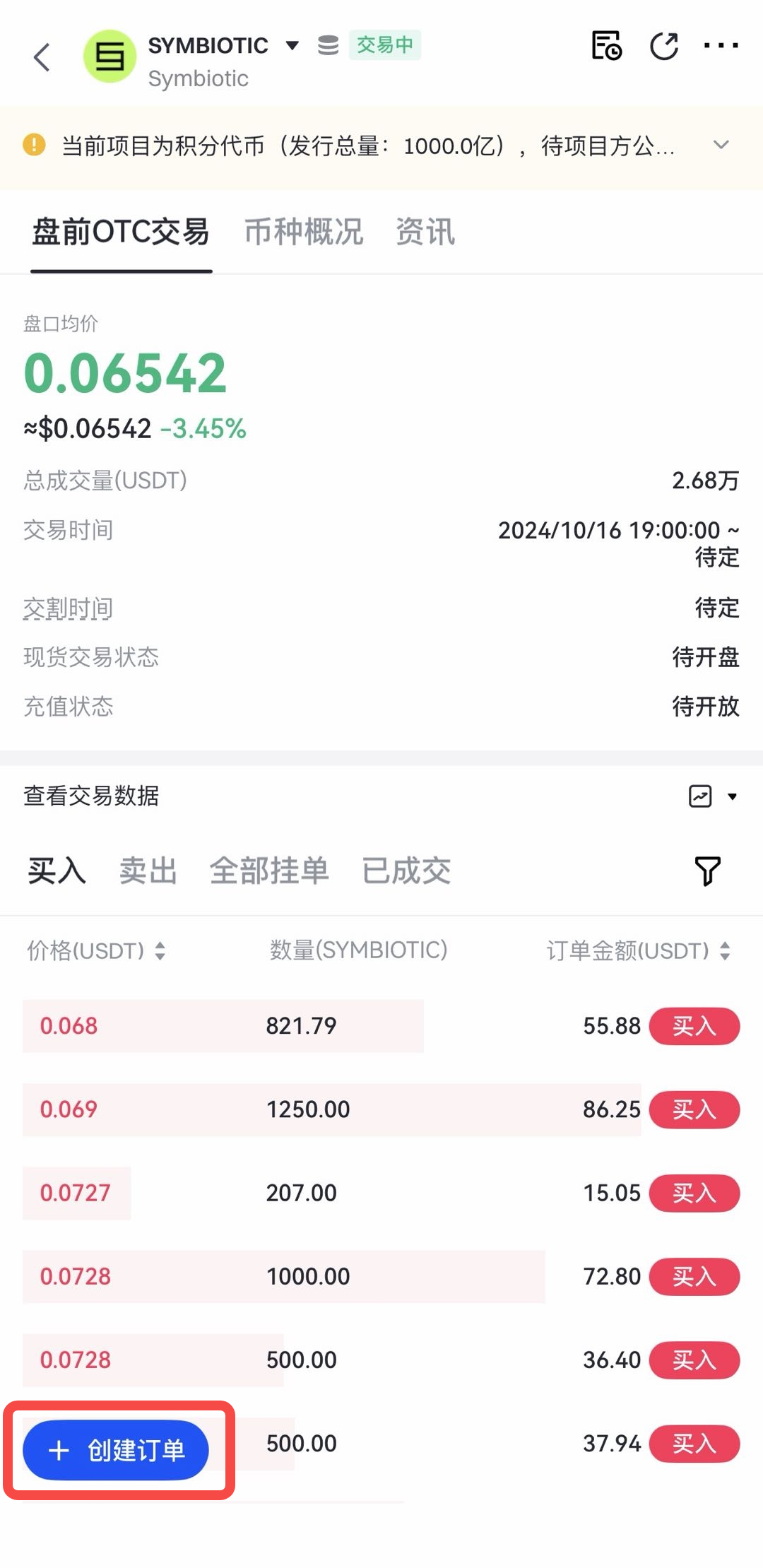This screenshot has height=1568, width=763.
Task: Buy the 821.79 order at 0.068
Action: (x=694, y=1026)
